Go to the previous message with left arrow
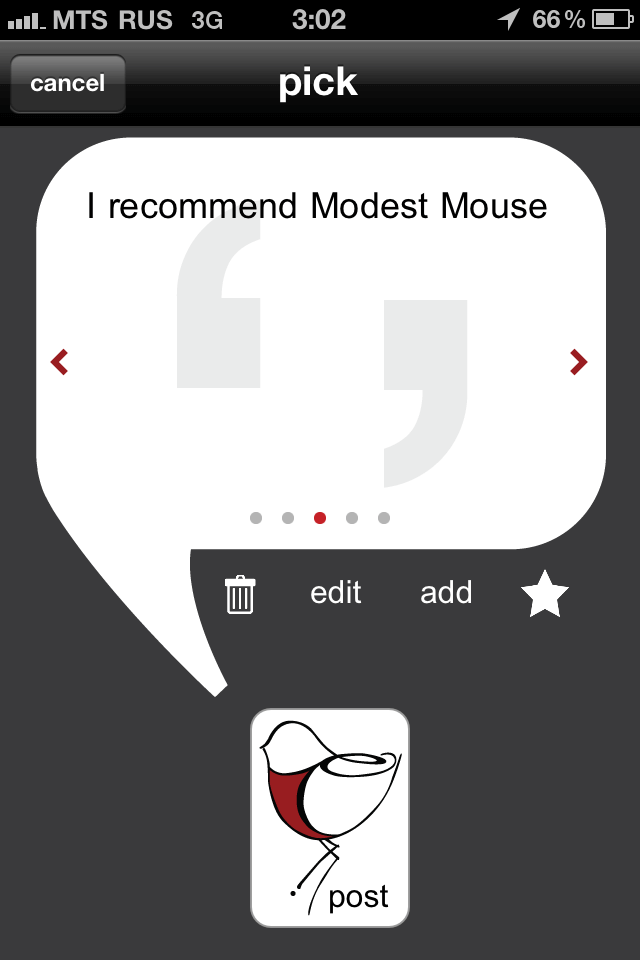The height and width of the screenshot is (960, 640). (60, 361)
